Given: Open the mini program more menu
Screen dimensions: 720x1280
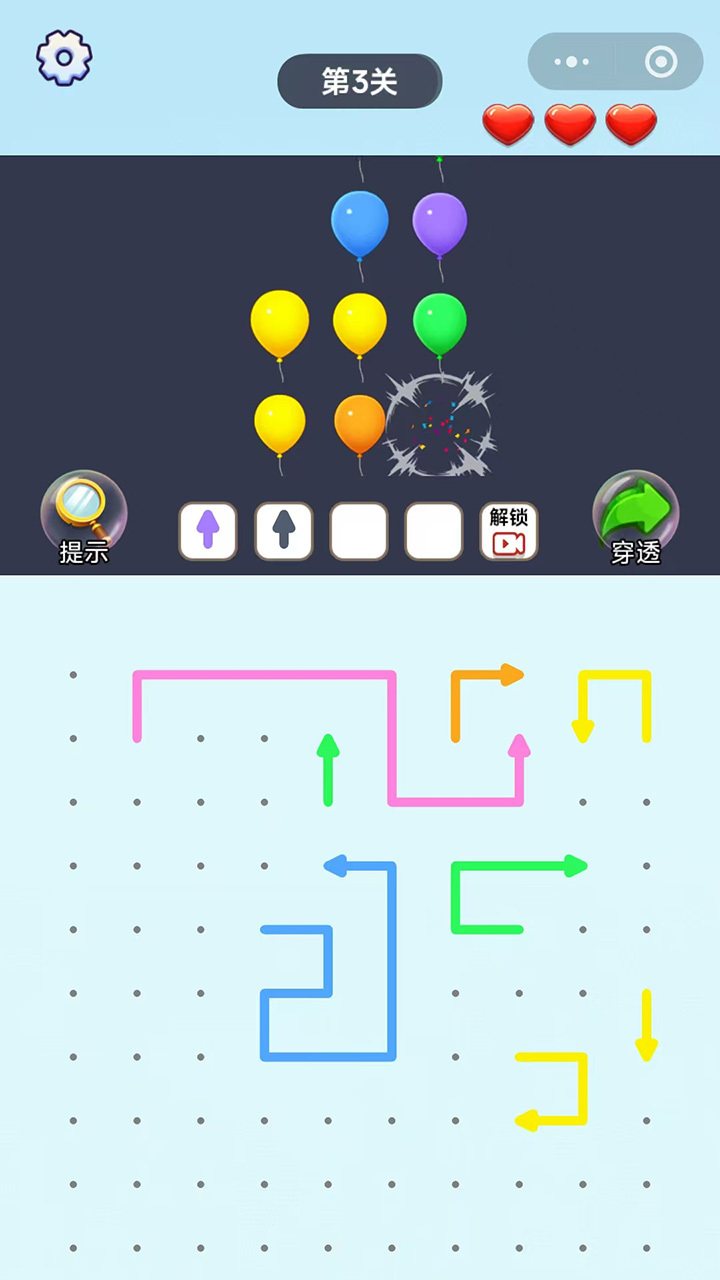Looking at the screenshot, I should pos(572,62).
